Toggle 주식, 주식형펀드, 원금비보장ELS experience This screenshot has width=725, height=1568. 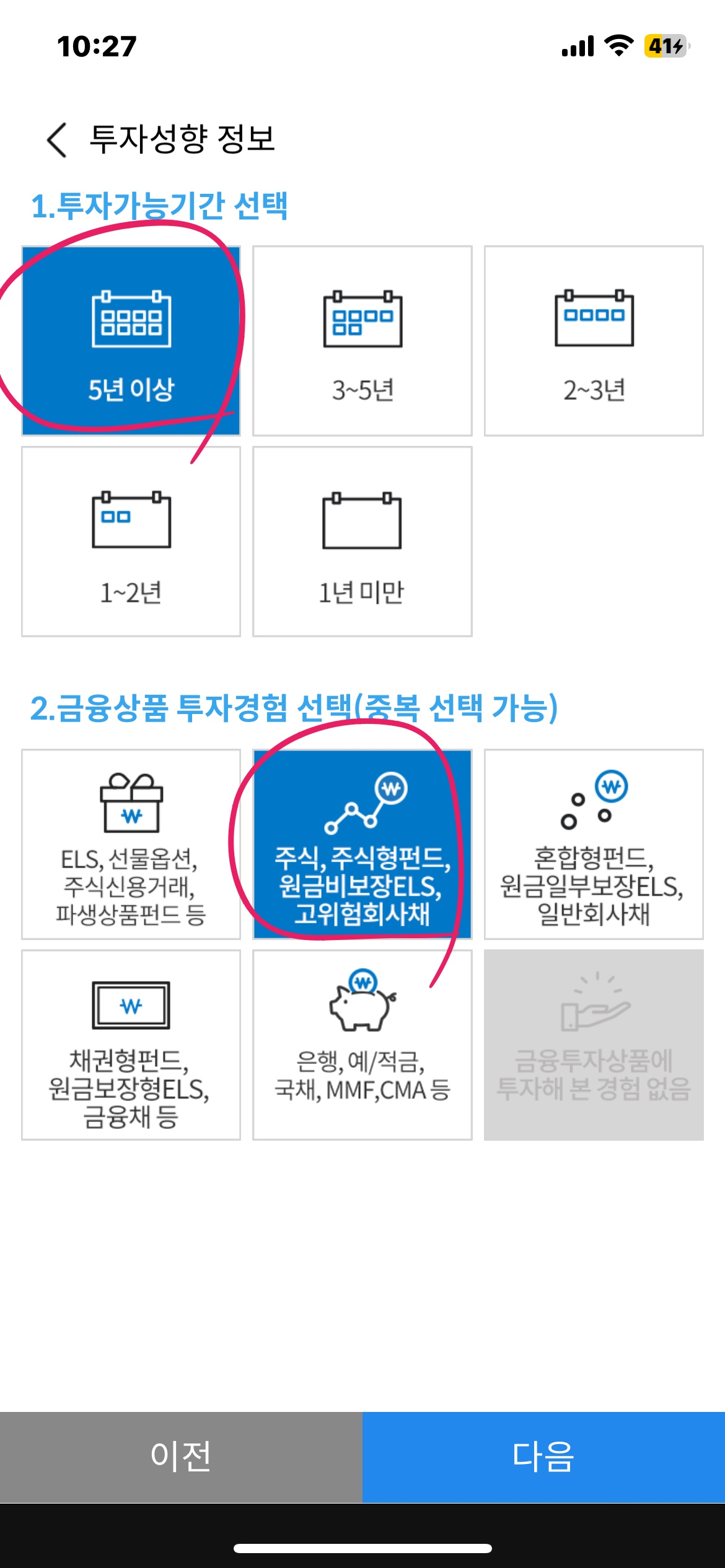[362, 844]
